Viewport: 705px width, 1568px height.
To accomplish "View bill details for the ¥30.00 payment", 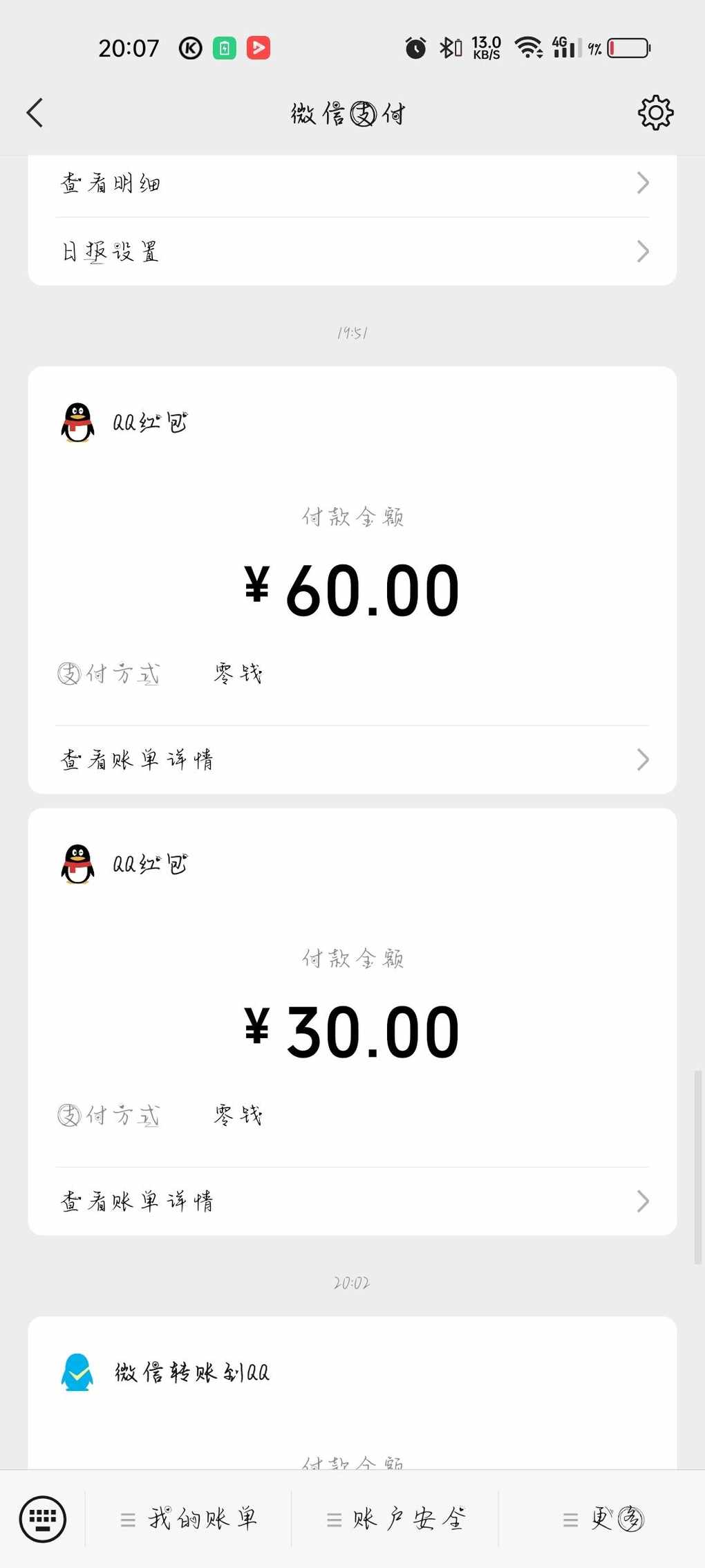I will click(352, 1201).
